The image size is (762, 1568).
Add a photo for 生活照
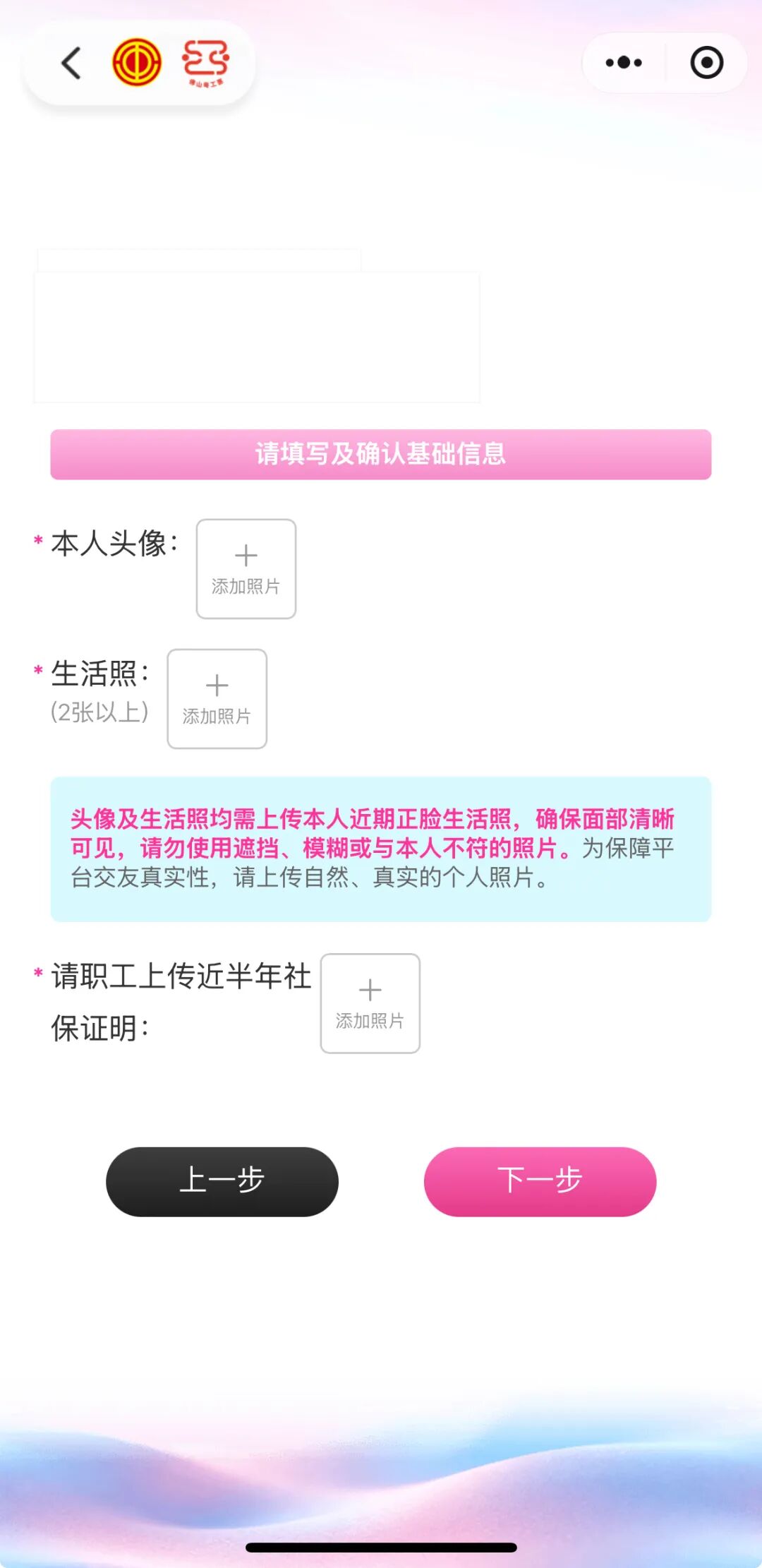tap(217, 699)
